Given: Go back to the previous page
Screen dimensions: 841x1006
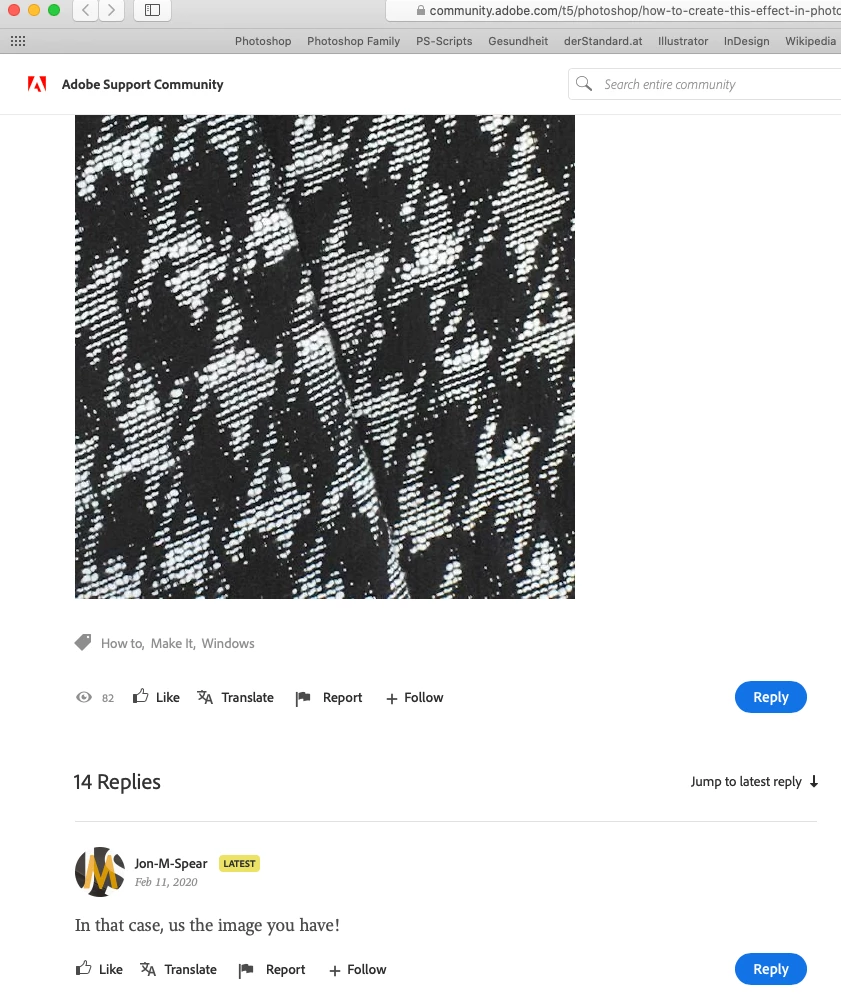Looking at the screenshot, I should 85,10.
